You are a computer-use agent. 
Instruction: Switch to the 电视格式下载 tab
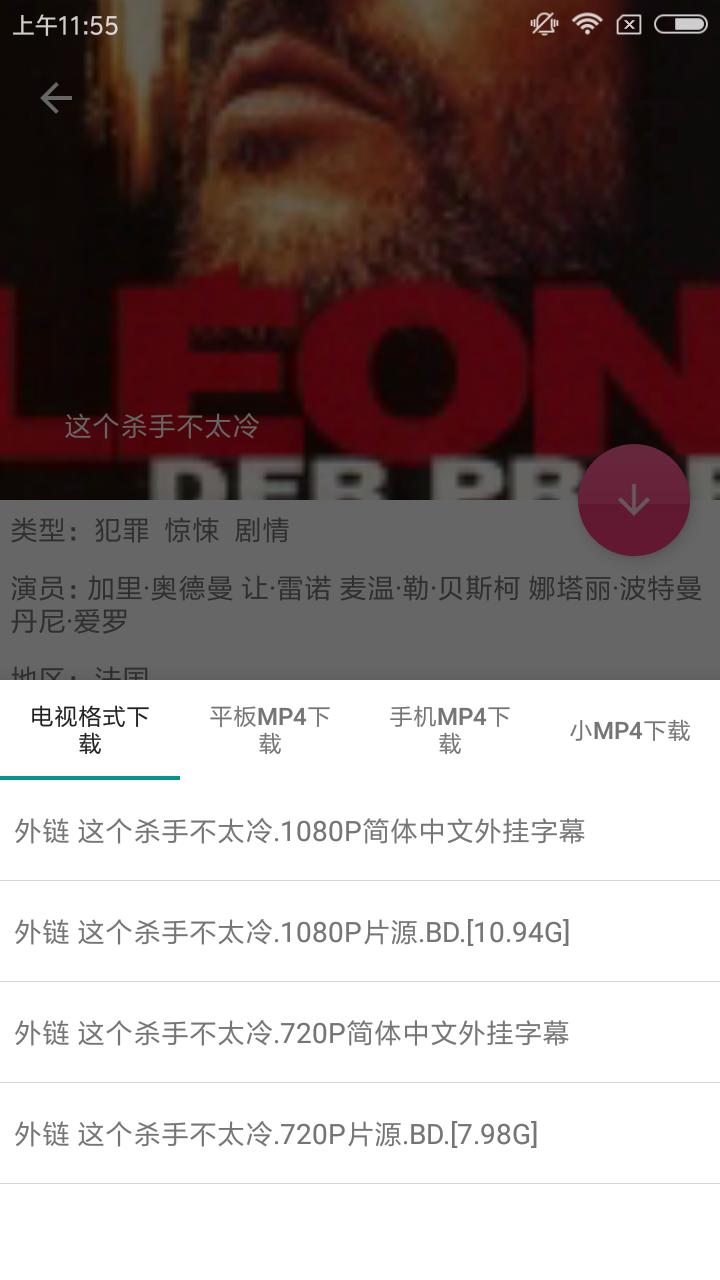click(89, 730)
